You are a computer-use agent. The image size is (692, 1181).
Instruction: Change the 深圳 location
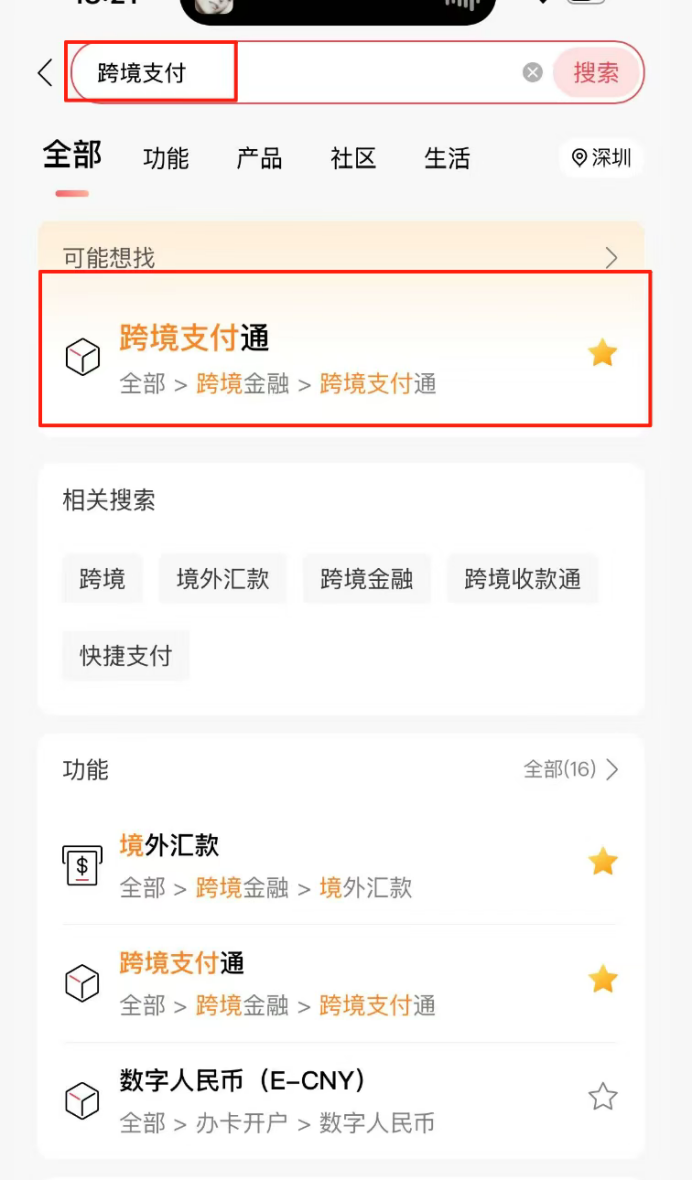point(601,158)
